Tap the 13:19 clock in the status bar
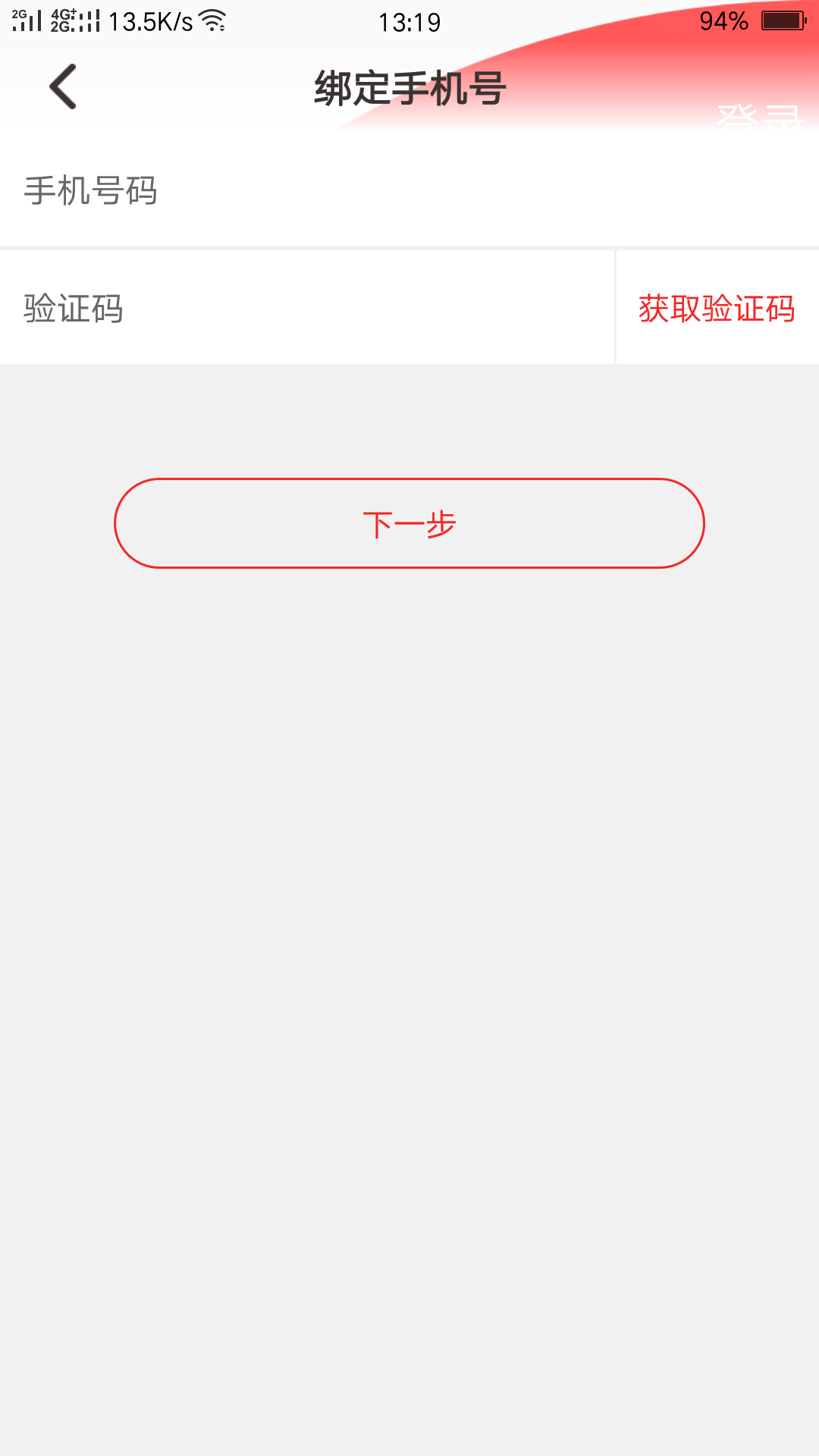The image size is (819, 1456). [409, 23]
